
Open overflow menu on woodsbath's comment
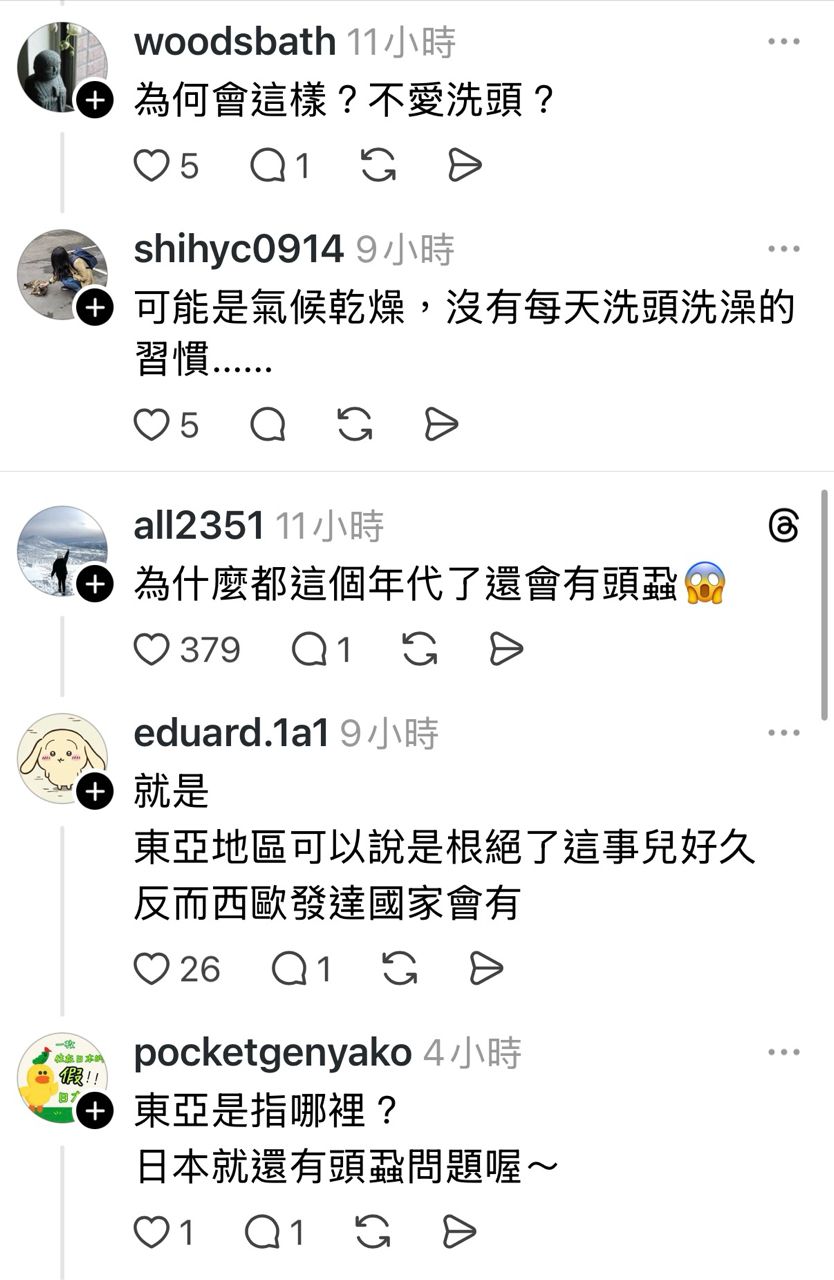pos(783,42)
